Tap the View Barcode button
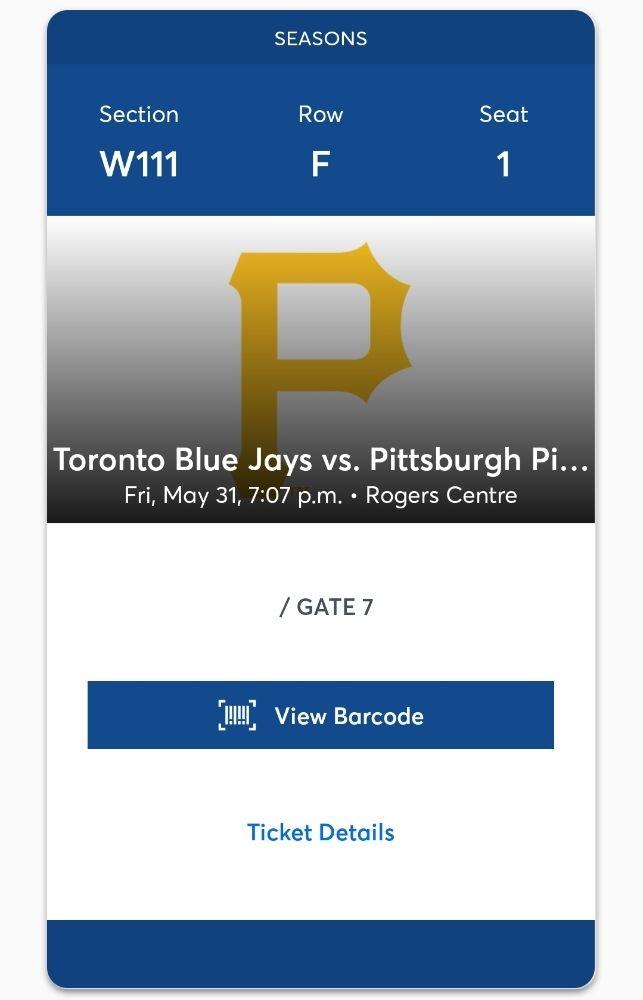This screenshot has width=643, height=1000. pyautogui.click(x=320, y=715)
